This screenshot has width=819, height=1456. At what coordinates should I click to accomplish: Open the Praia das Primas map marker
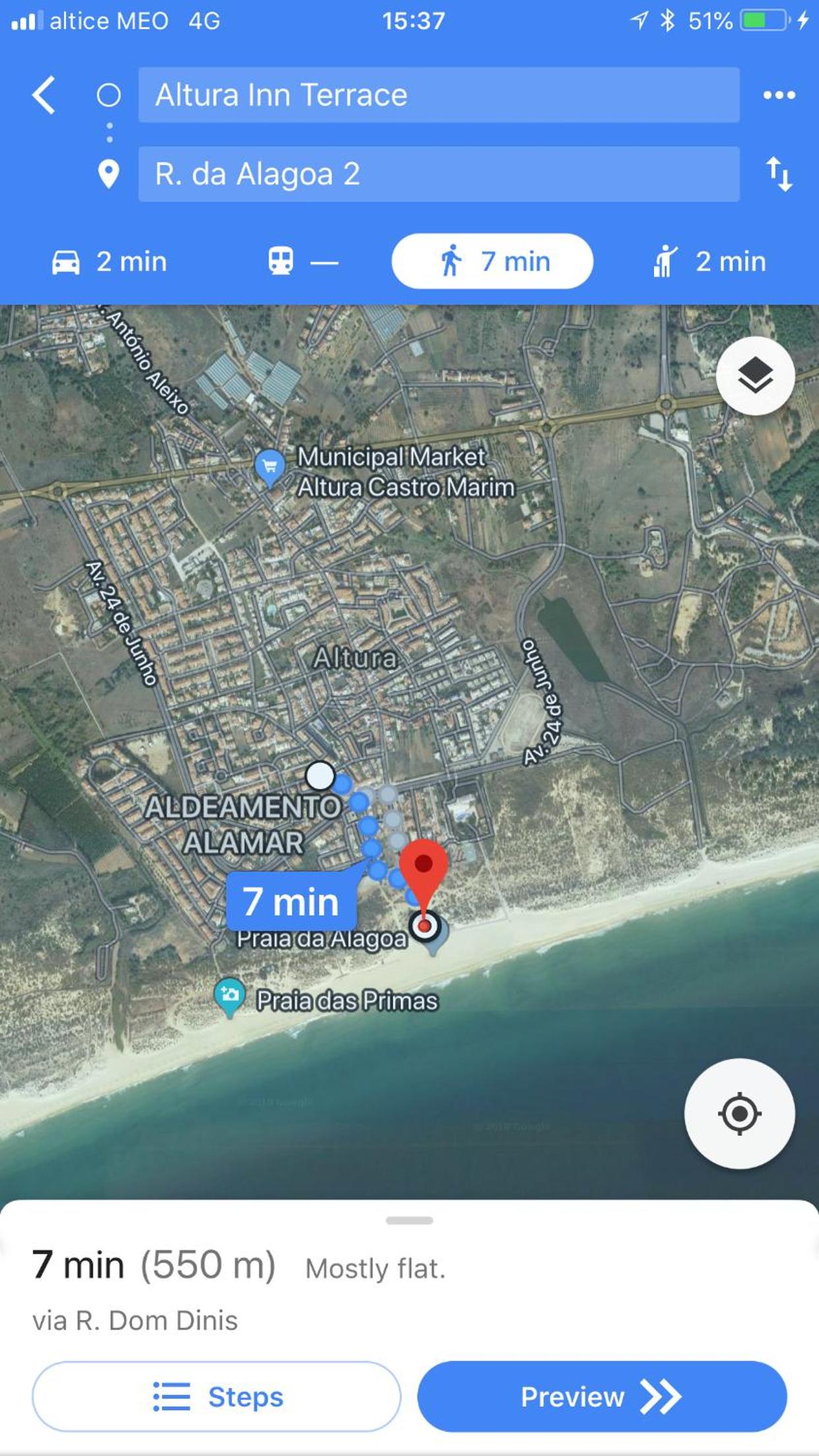(229, 997)
